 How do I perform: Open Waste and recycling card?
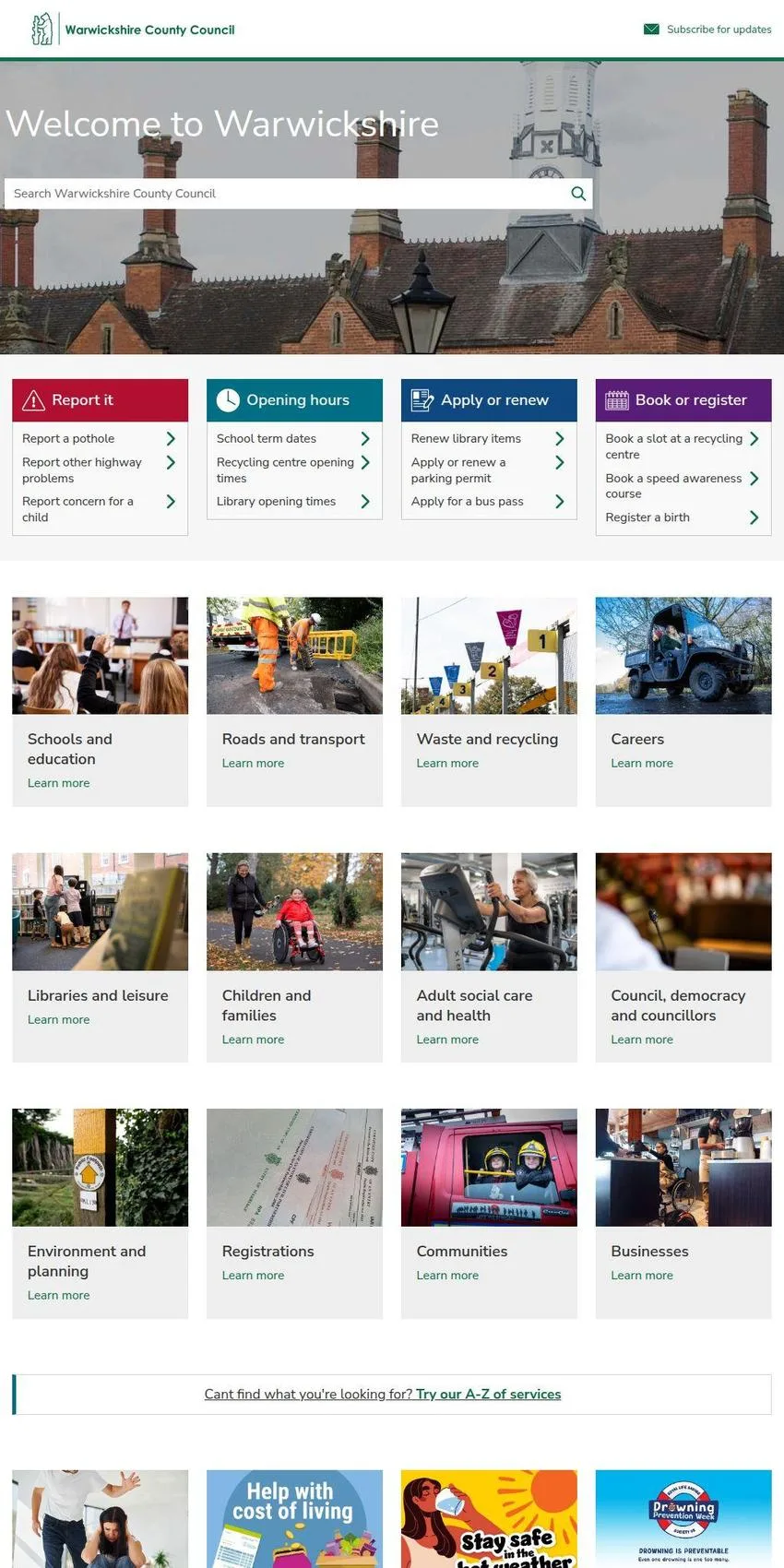[x=489, y=702]
